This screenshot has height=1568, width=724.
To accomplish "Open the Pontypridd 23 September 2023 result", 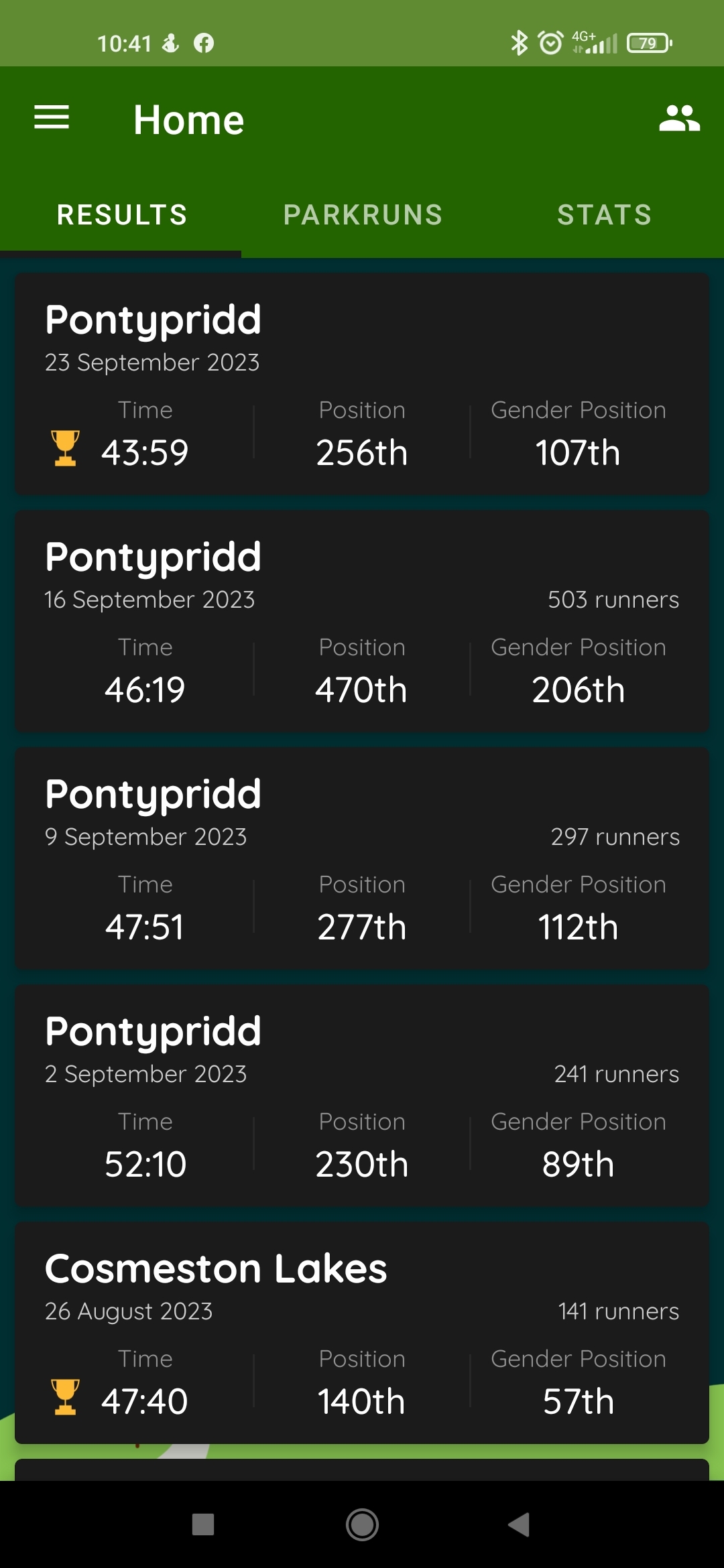I will tap(362, 384).
